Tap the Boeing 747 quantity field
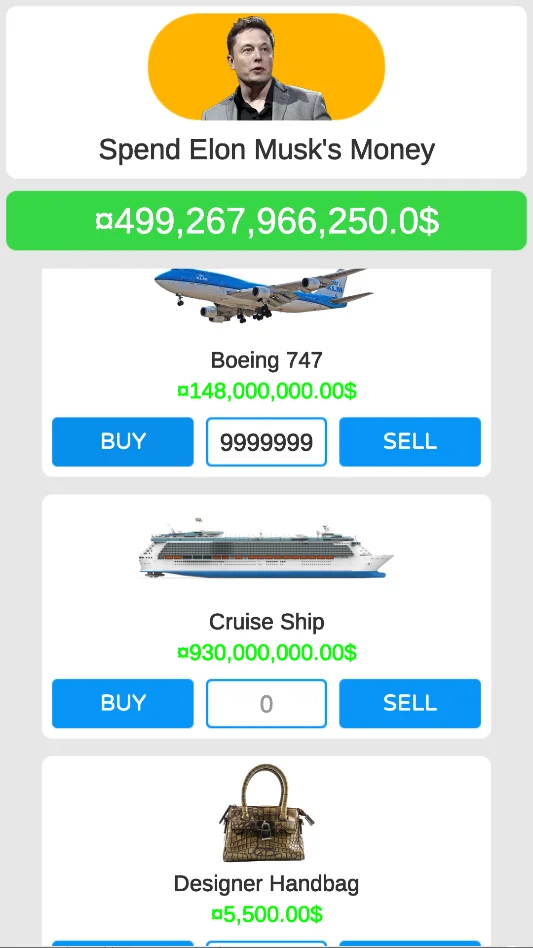This screenshot has width=533, height=948. 266,442
